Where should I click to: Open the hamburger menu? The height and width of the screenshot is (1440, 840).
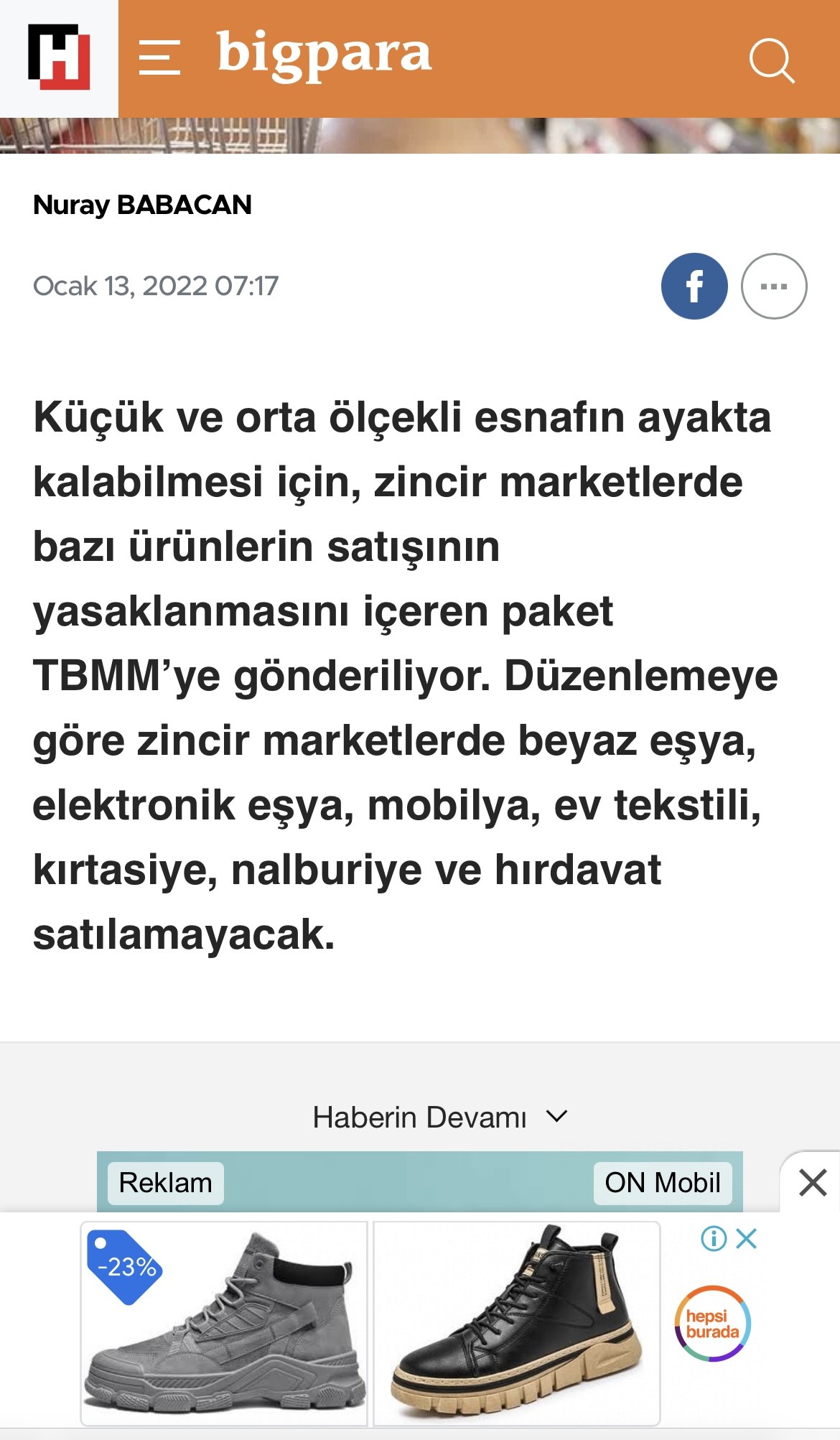click(x=159, y=57)
